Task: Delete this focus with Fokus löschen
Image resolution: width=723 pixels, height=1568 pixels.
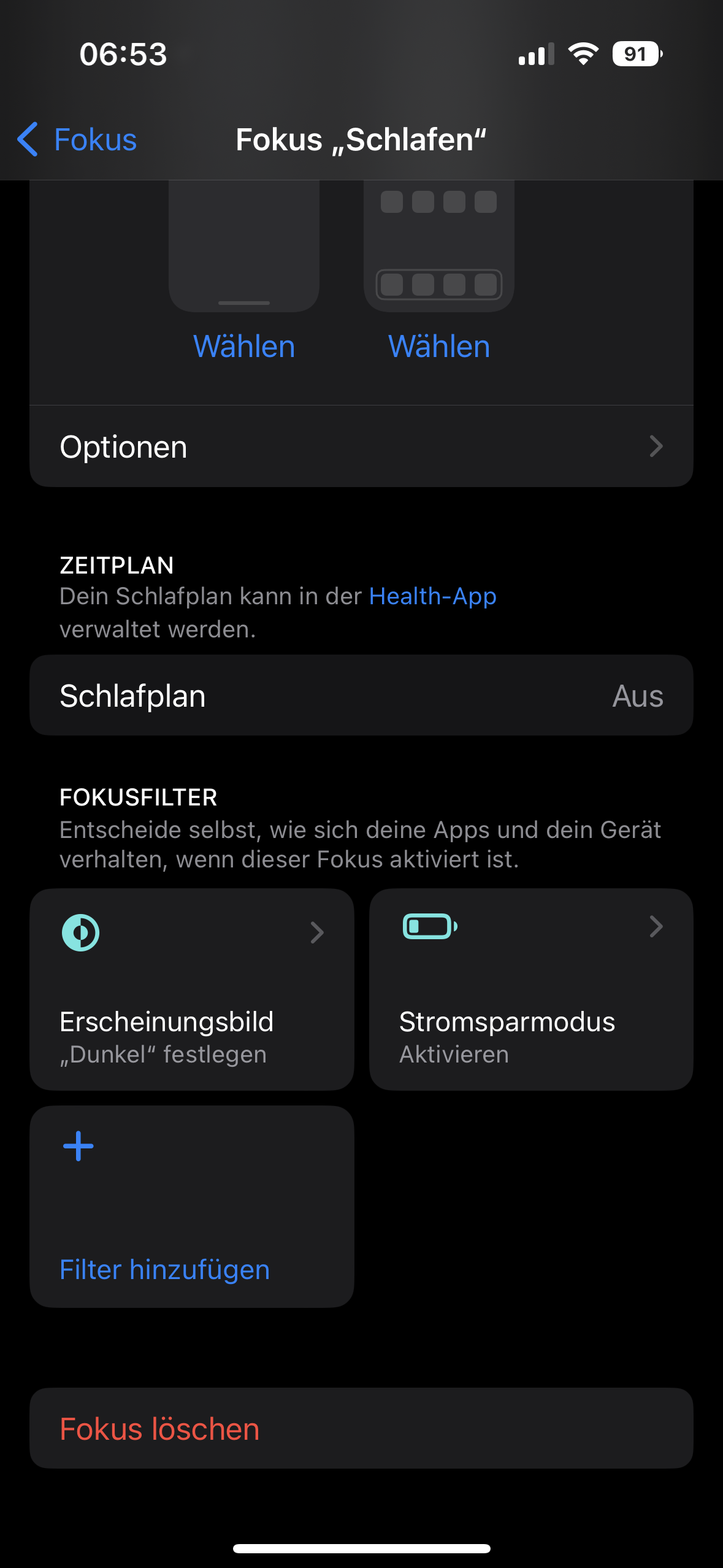Action: [361, 1429]
